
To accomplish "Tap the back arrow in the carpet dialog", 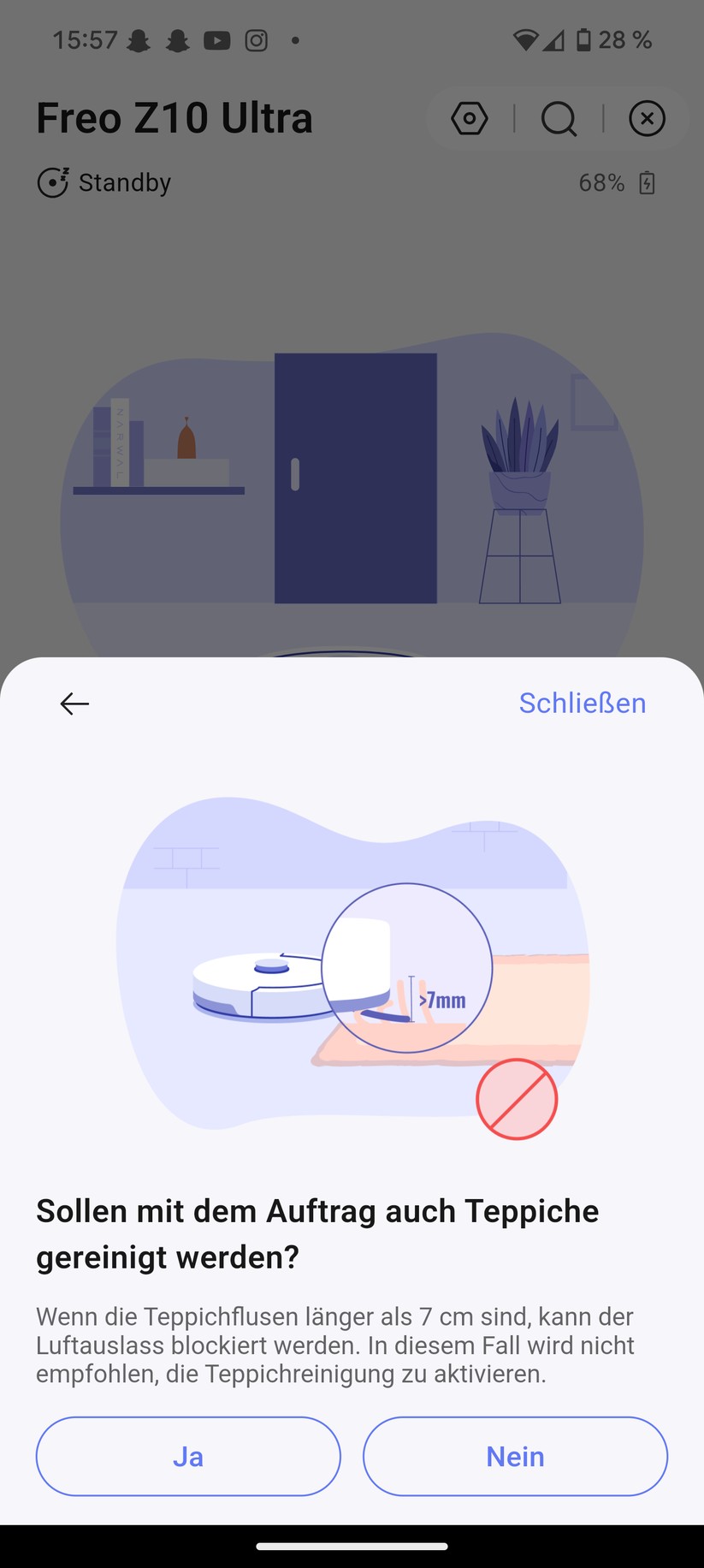I will [74, 704].
